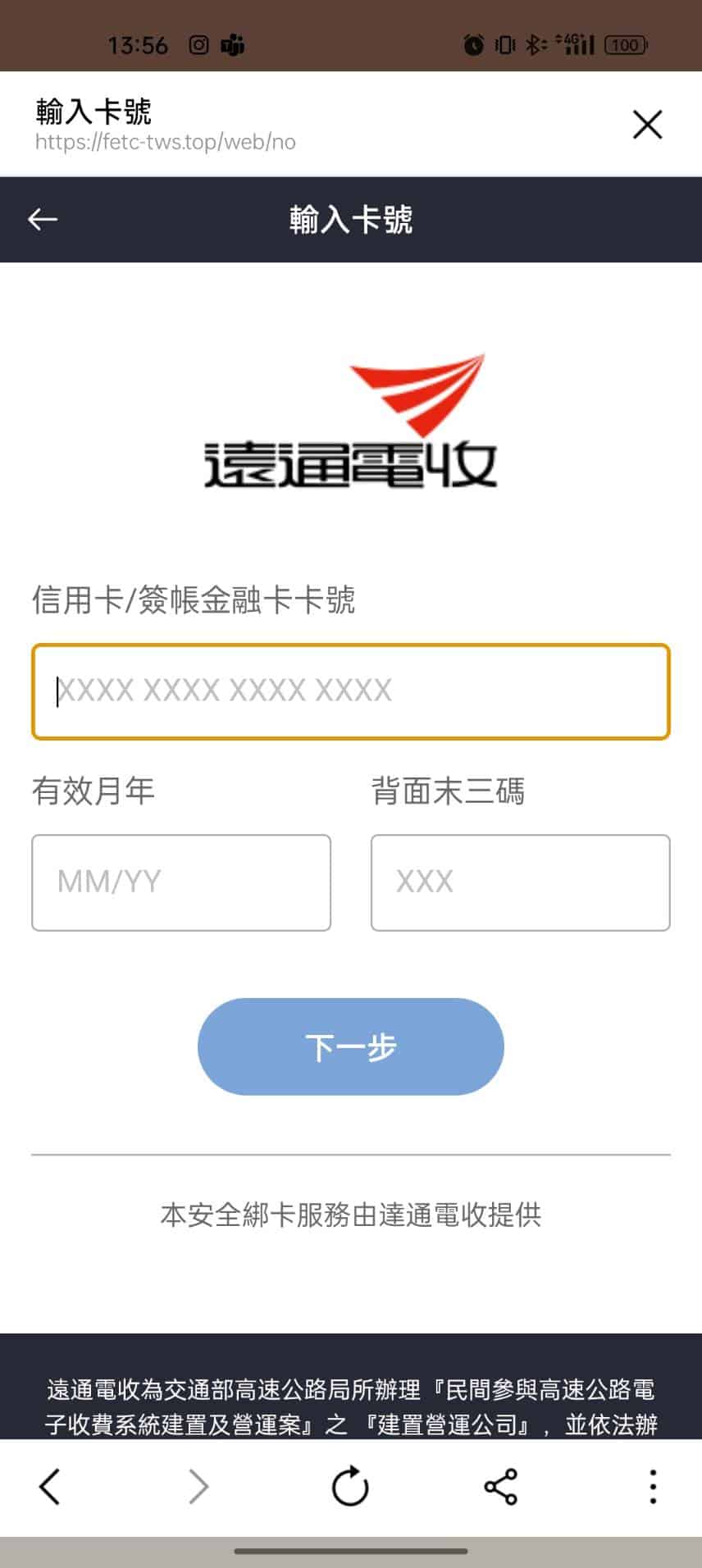This screenshot has height=1568, width=702.
Task: Tap the back arrow beside 輸入卡號 header
Action: click(43, 219)
